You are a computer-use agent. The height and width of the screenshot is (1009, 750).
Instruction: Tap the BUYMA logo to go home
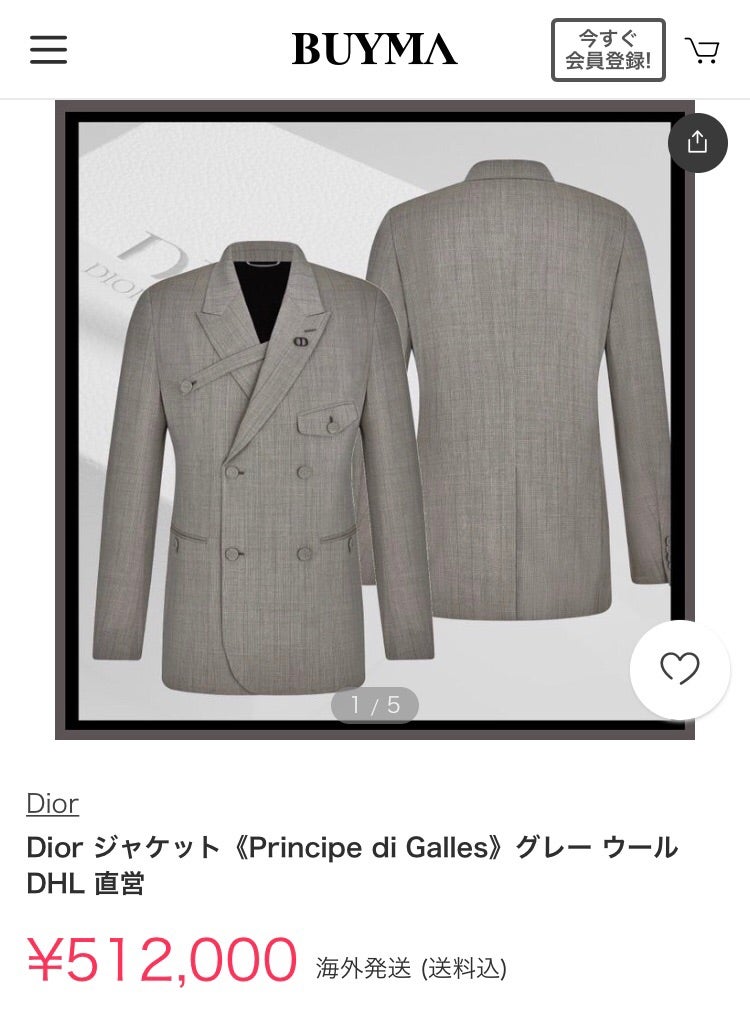click(374, 49)
